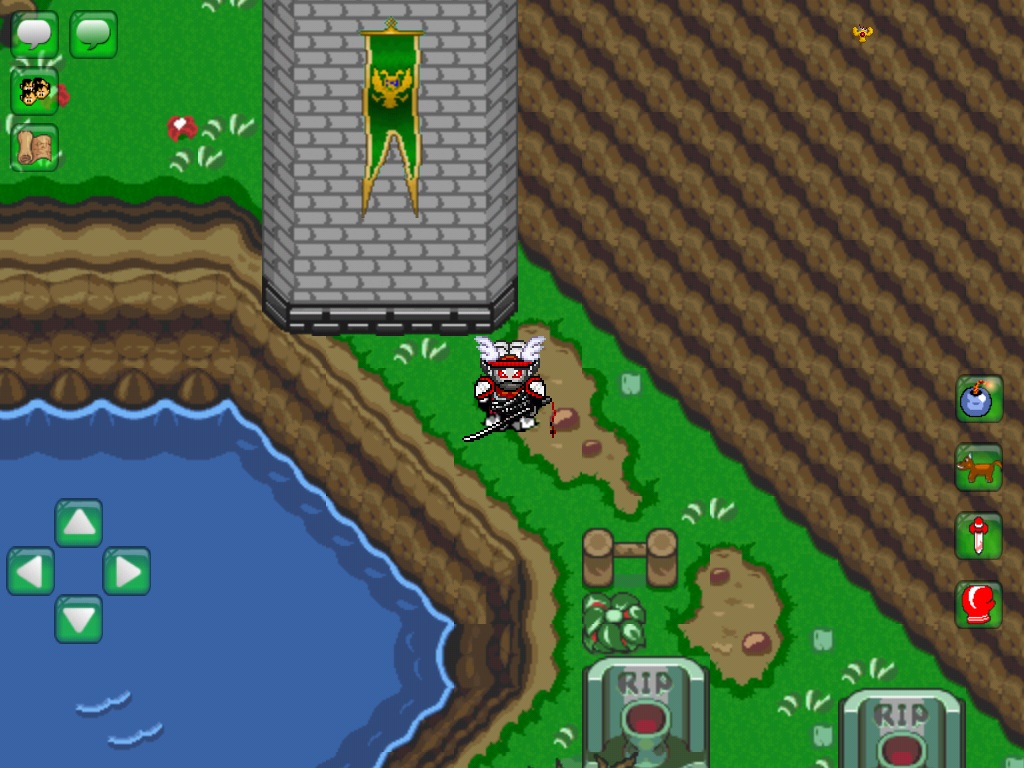Move character with the down arrow
Screen dimensions: 1024x768
79,619
